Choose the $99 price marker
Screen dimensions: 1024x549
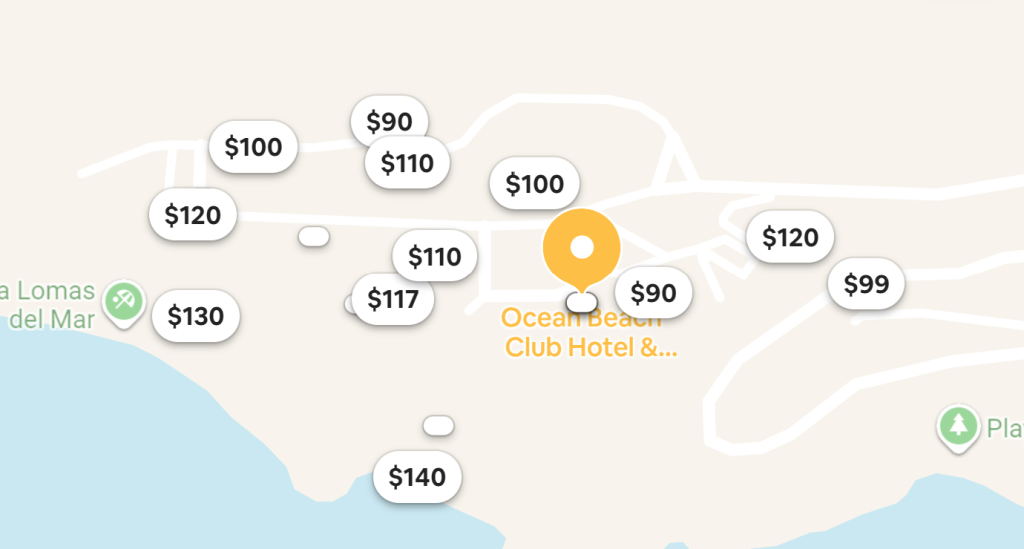(866, 285)
